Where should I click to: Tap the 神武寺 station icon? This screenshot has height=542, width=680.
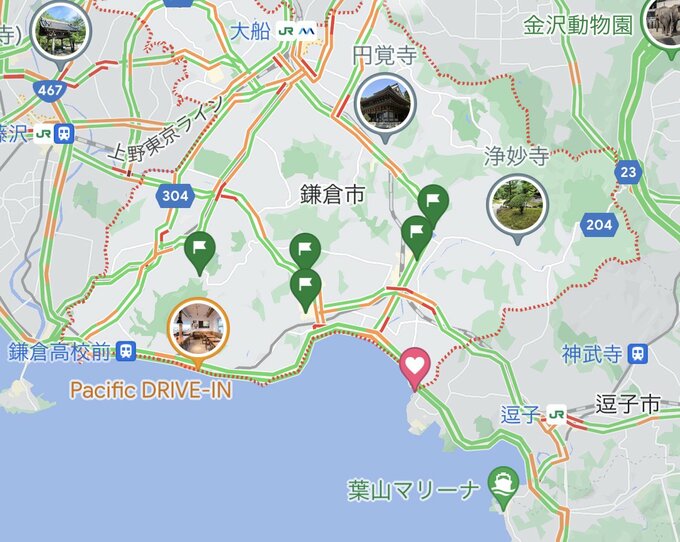pyautogui.click(x=638, y=353)
